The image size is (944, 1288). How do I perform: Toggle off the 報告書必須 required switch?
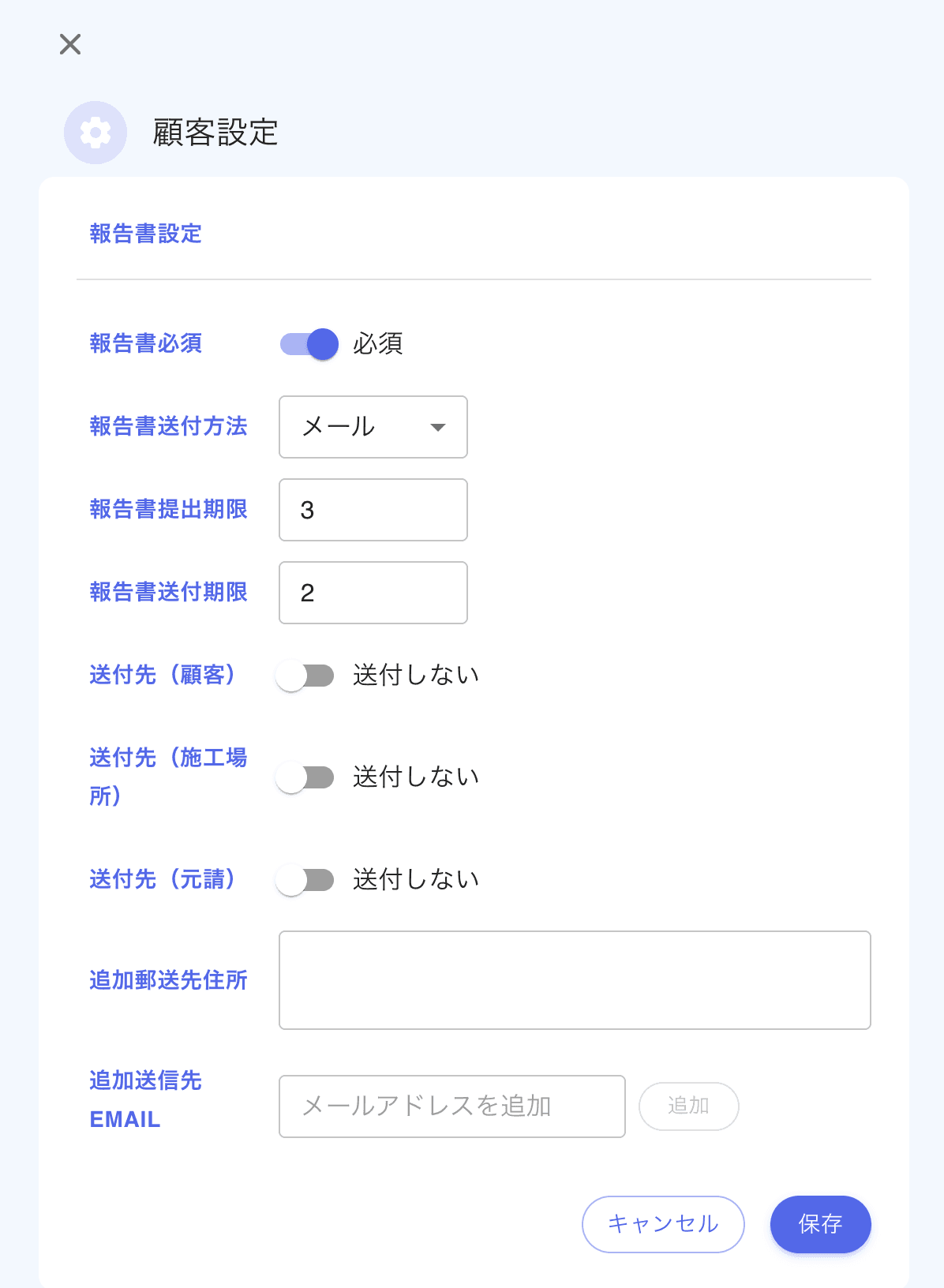[309, 344]
